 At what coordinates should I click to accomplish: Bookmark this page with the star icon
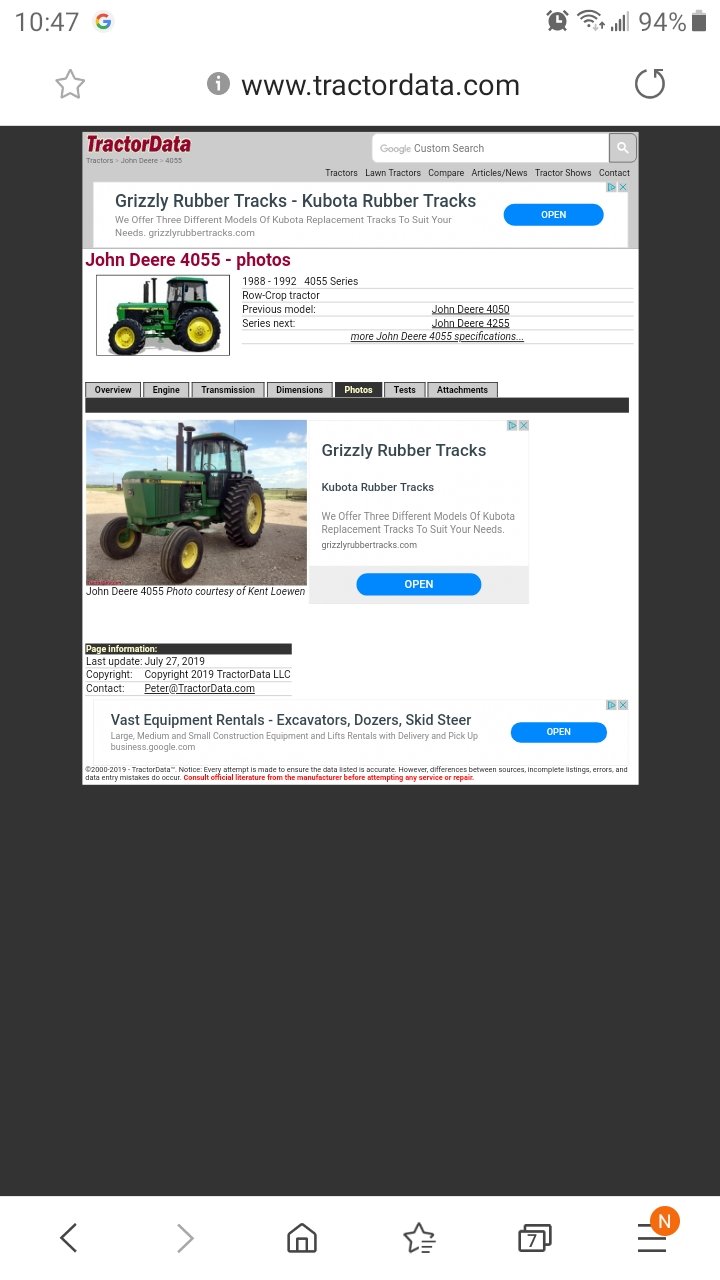click(70, 85)
